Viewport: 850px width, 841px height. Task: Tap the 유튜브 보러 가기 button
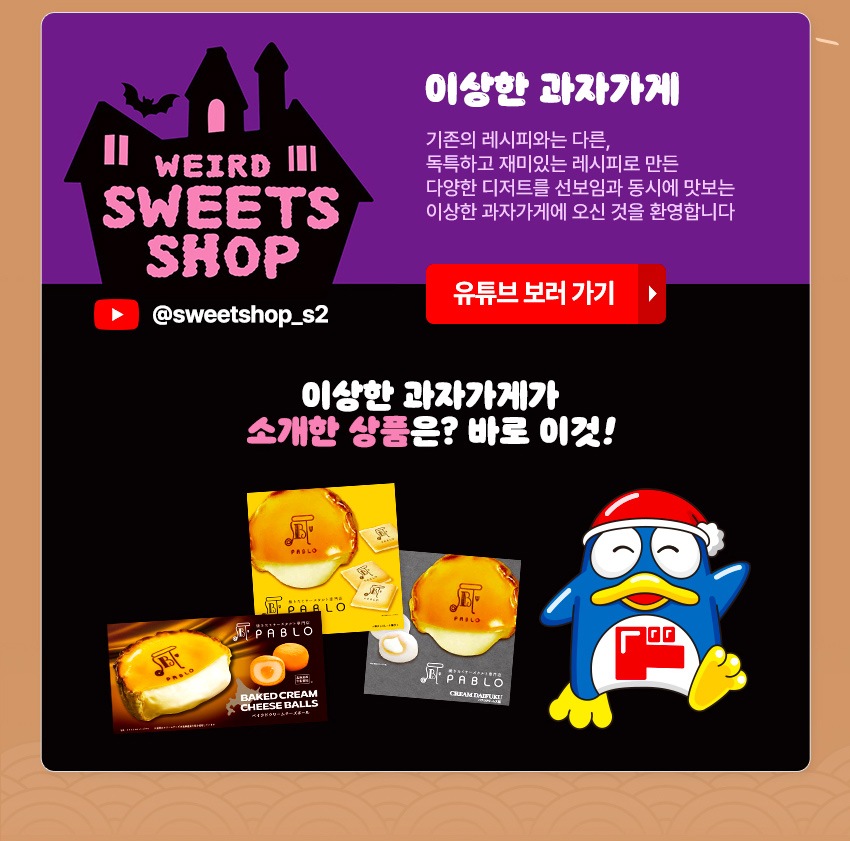click(545, 294)
